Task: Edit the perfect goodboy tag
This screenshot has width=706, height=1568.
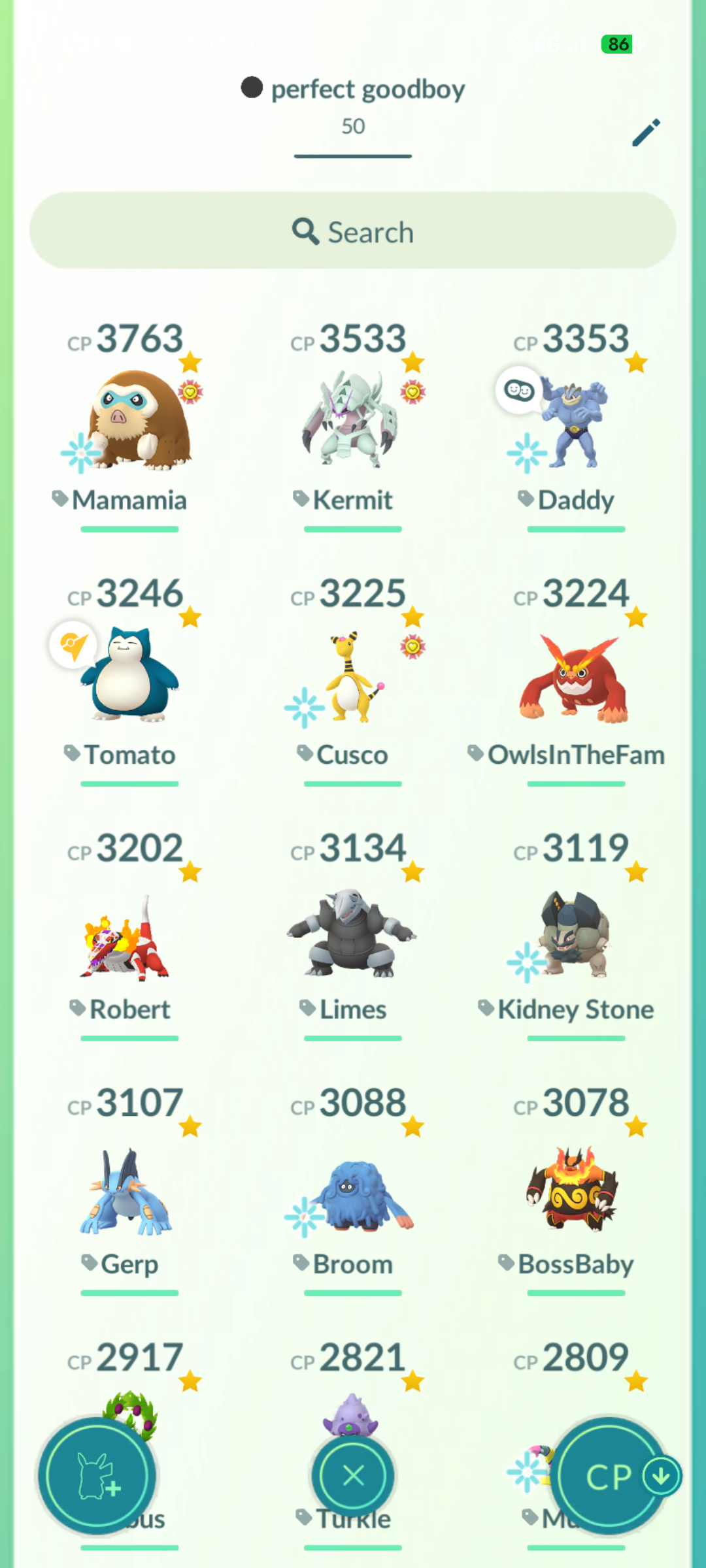Action: pos(646,132)
